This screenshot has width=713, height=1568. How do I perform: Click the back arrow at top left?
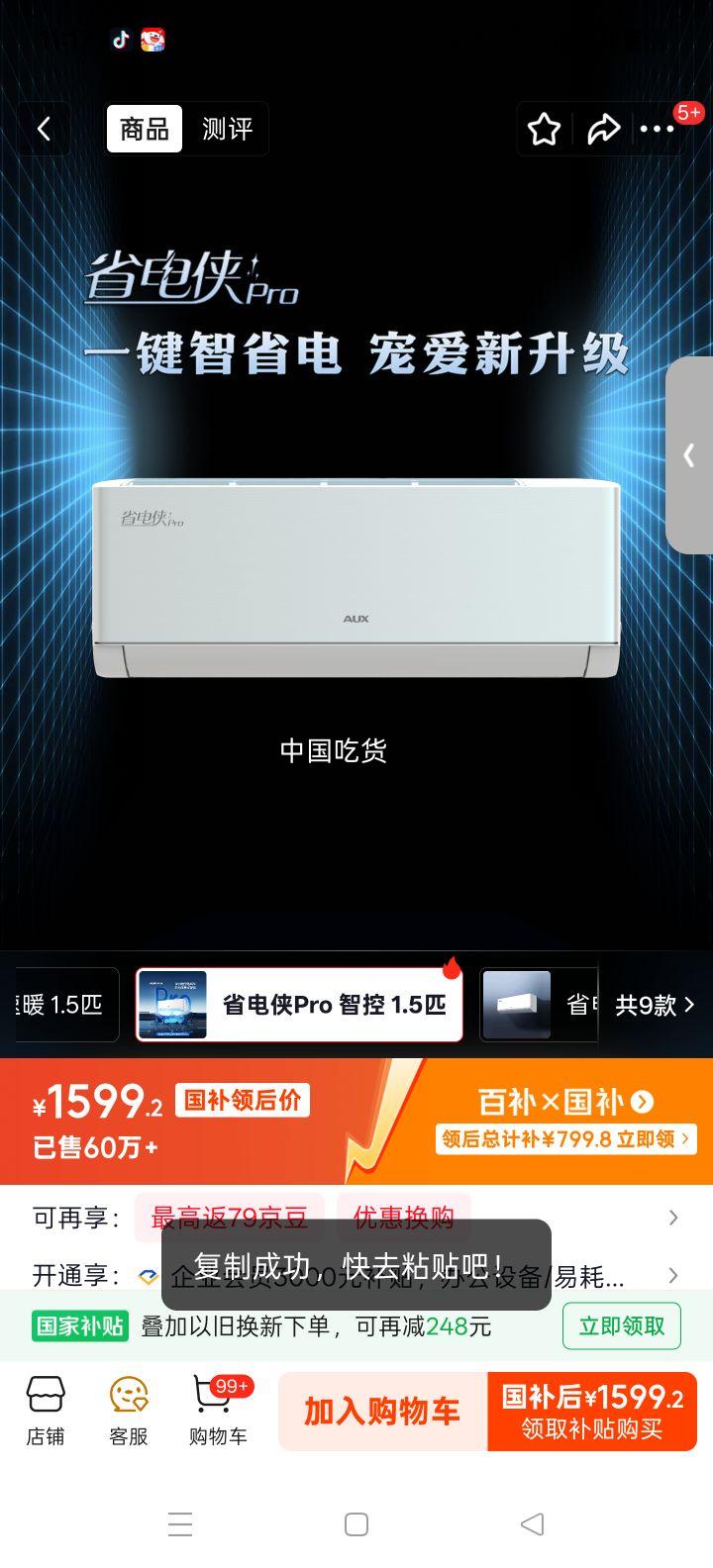[x=44, y=129]
